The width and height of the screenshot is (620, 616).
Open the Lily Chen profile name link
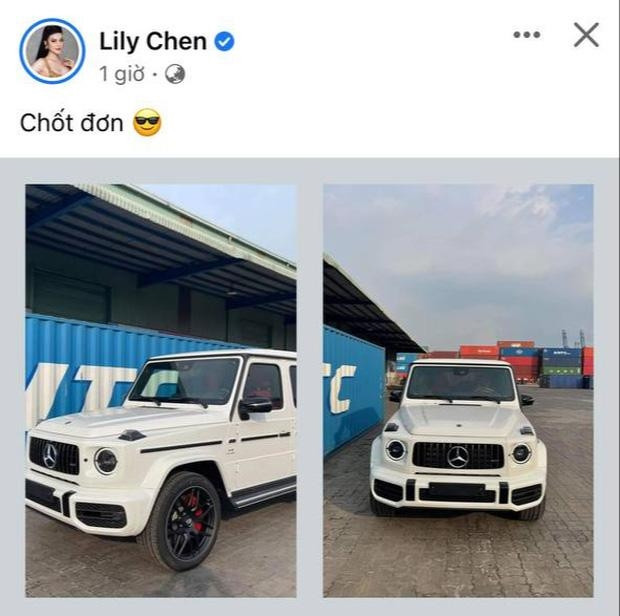pos(153,41)
